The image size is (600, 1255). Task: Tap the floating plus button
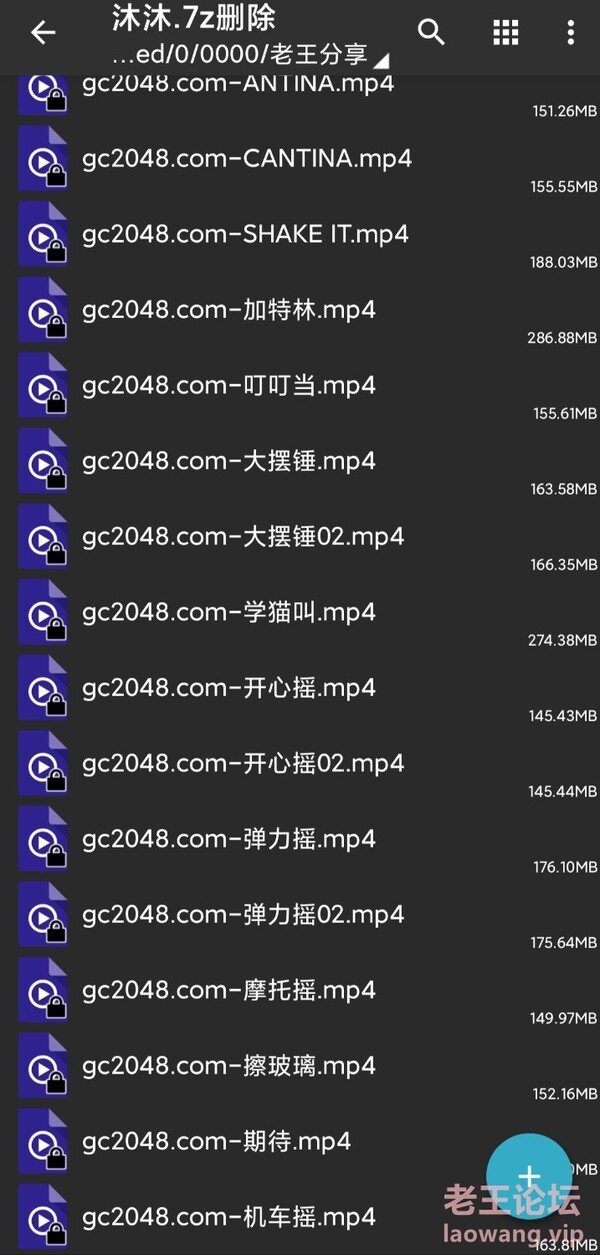point(529,1176)
